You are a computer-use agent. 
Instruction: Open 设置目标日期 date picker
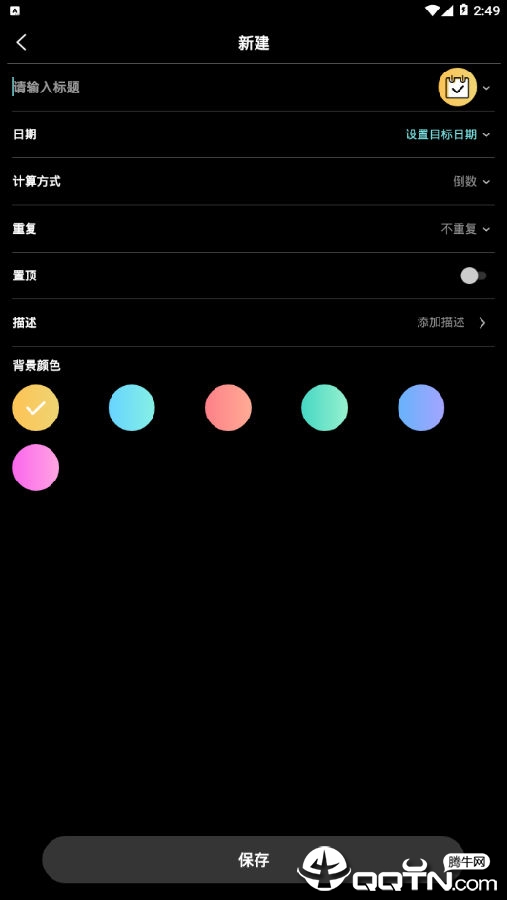point(448,134)
